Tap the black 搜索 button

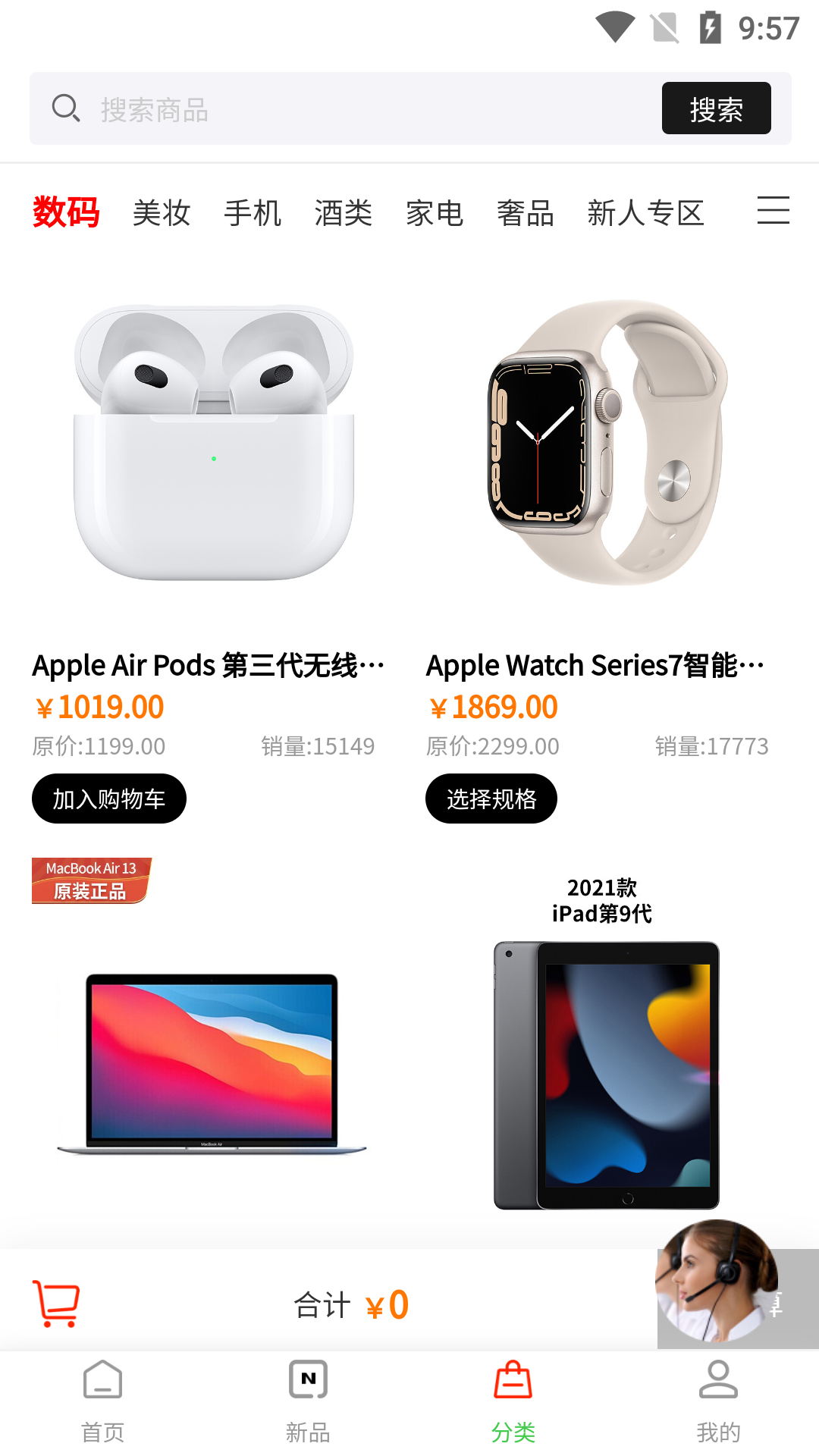[x=716, y=109]
